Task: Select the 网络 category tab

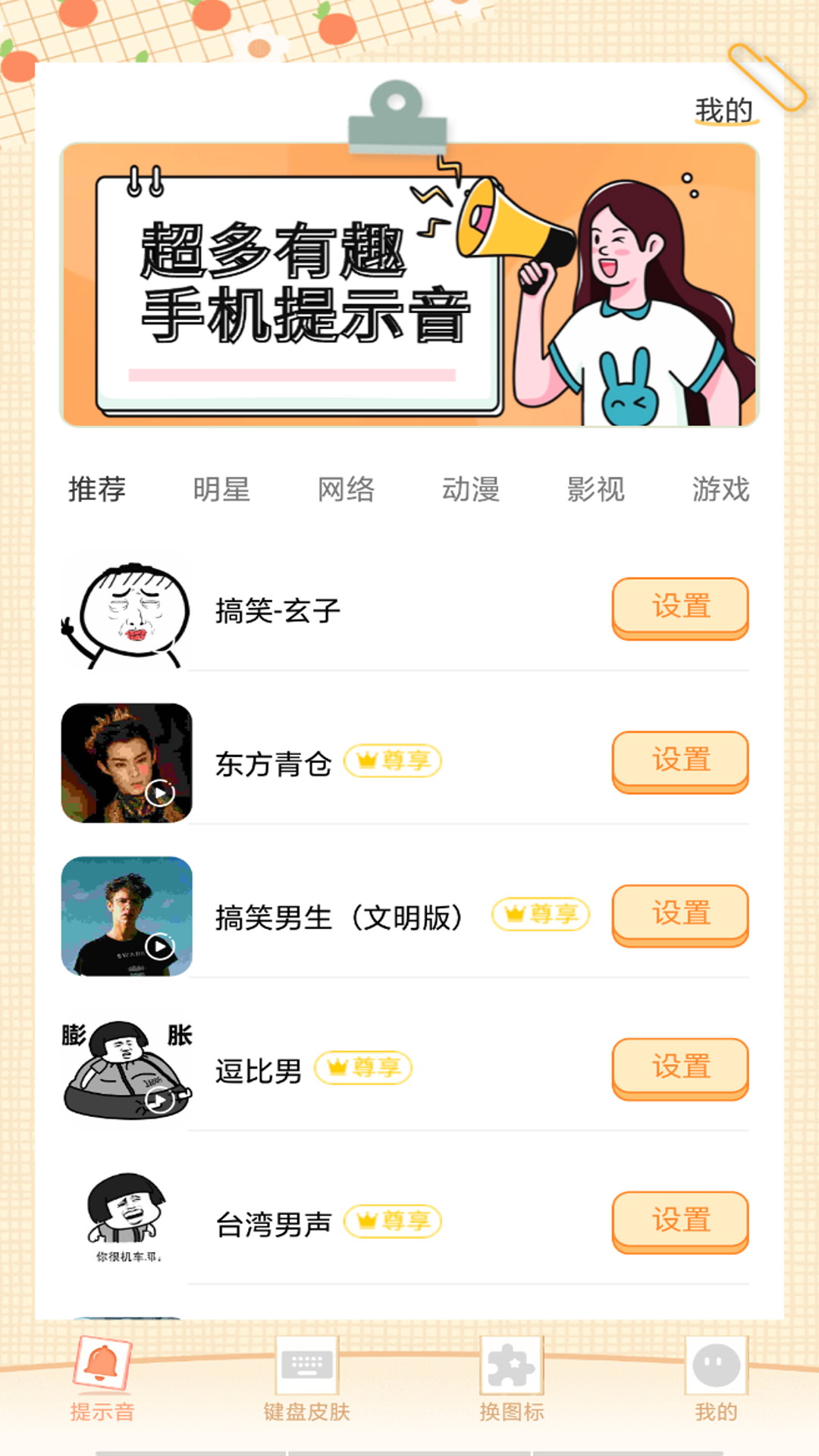Action: 347,489
